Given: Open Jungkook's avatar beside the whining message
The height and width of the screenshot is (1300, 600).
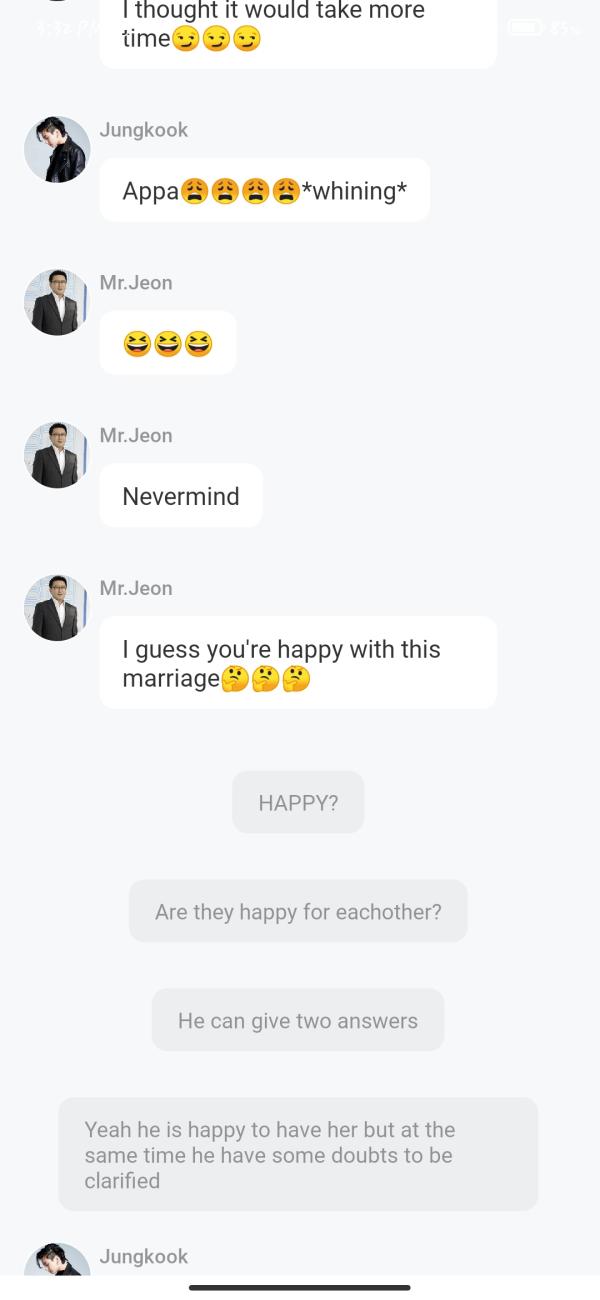Looking at the screenshot, I should 57,150.
